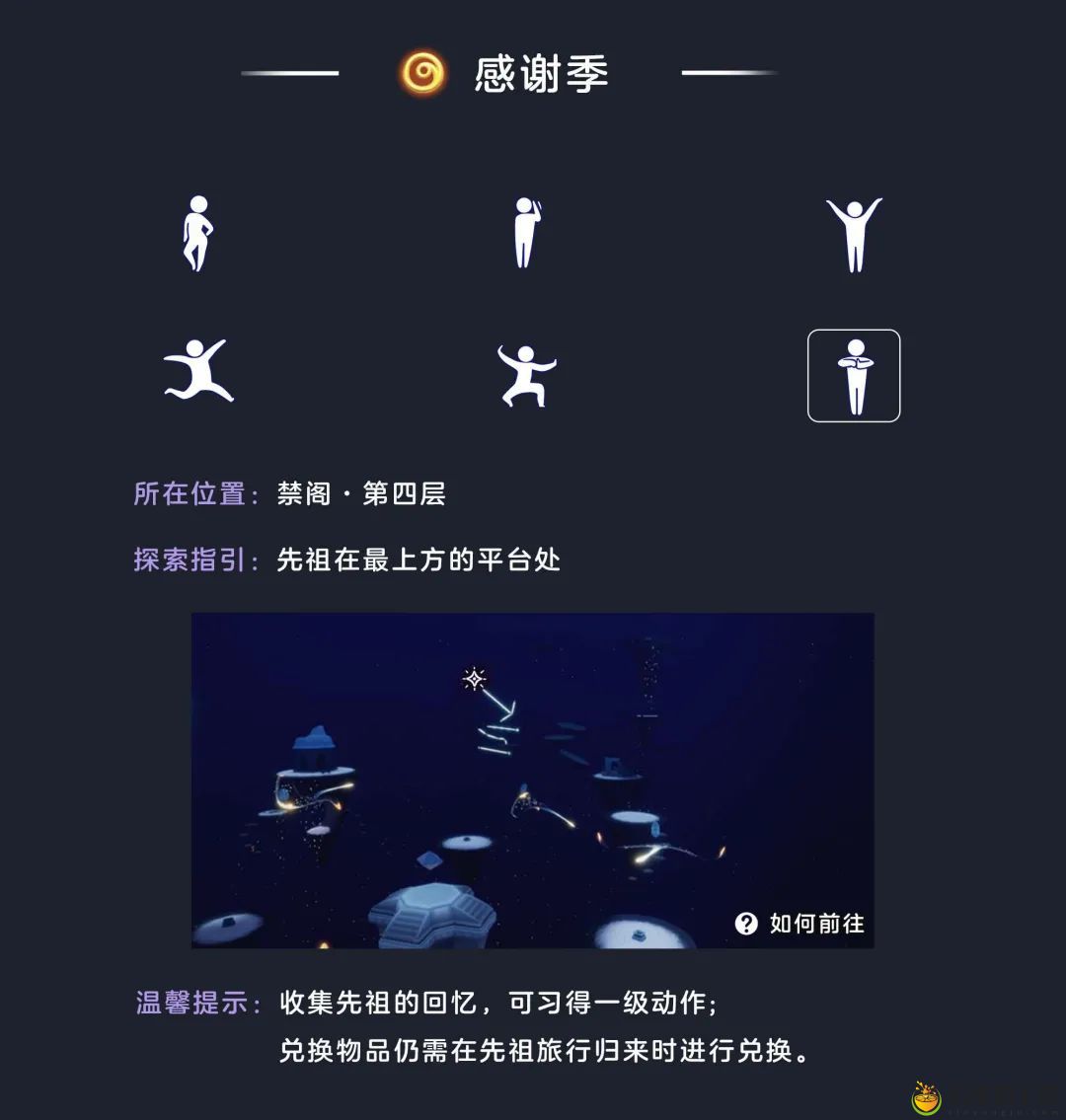
Task: Select the hand-on-hip standing emote icon
Action: (198, 234)
